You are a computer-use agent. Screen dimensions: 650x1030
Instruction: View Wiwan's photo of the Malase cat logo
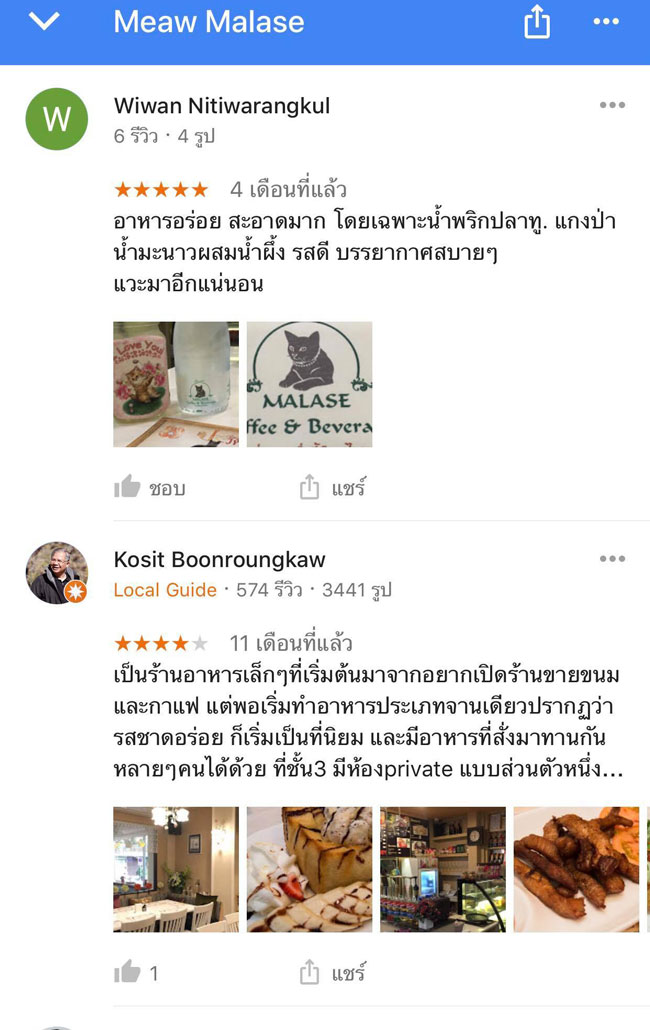309,384
